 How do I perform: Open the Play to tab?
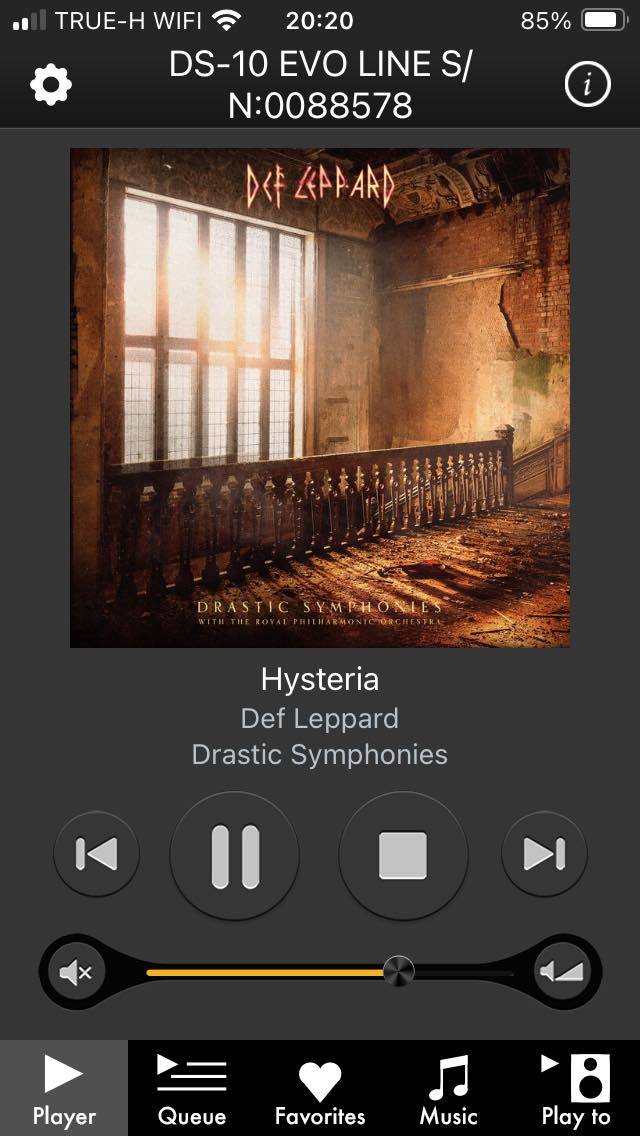tap(576, 1090)
